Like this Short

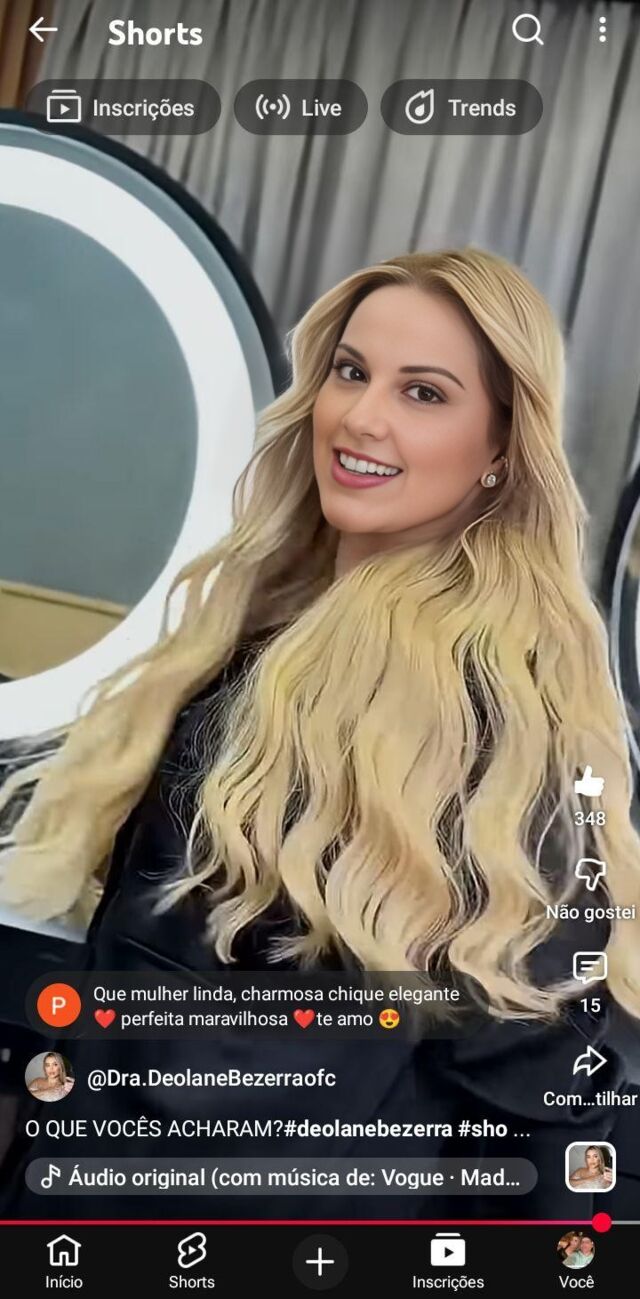589,783
